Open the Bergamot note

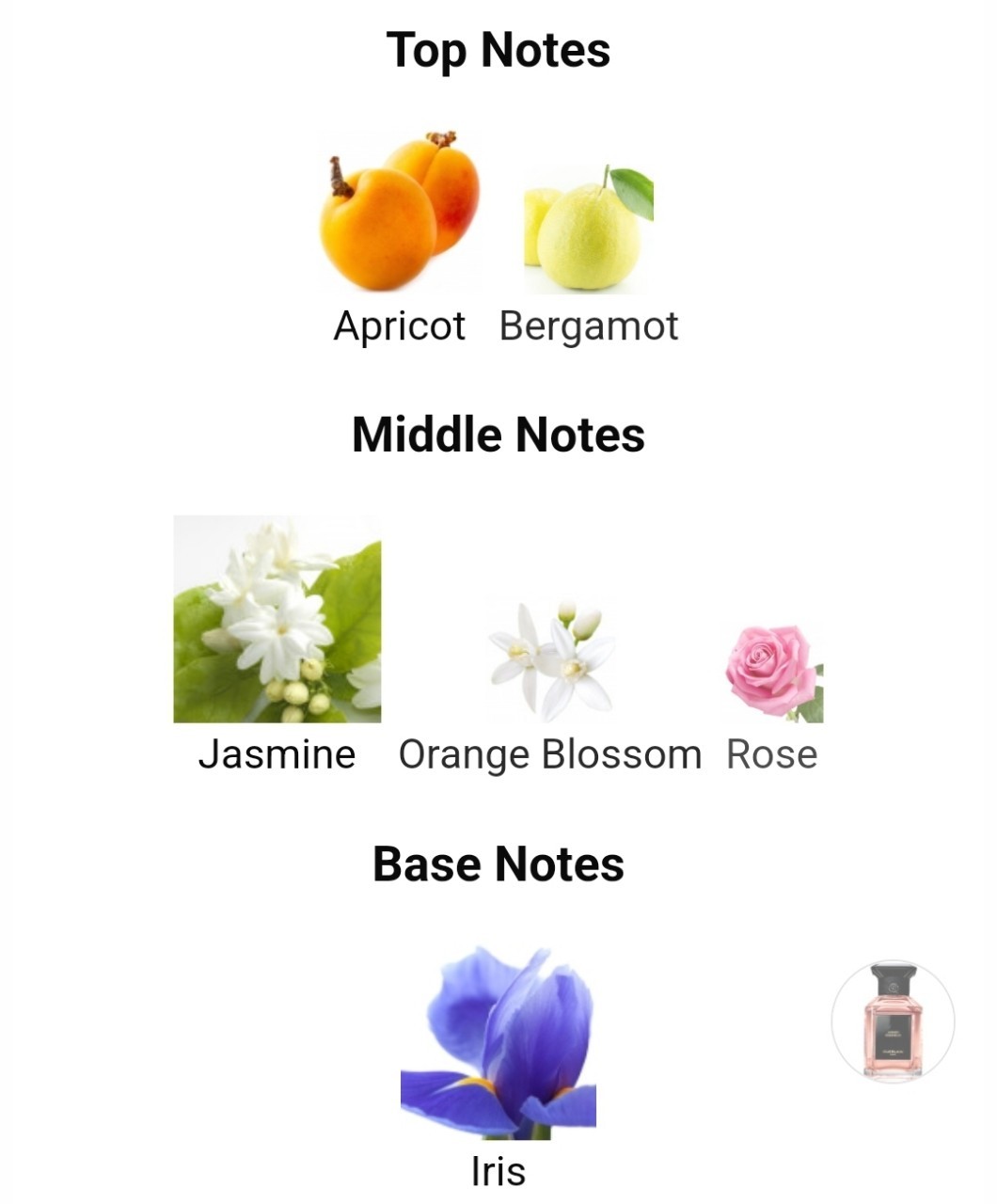tap(589, 229)
